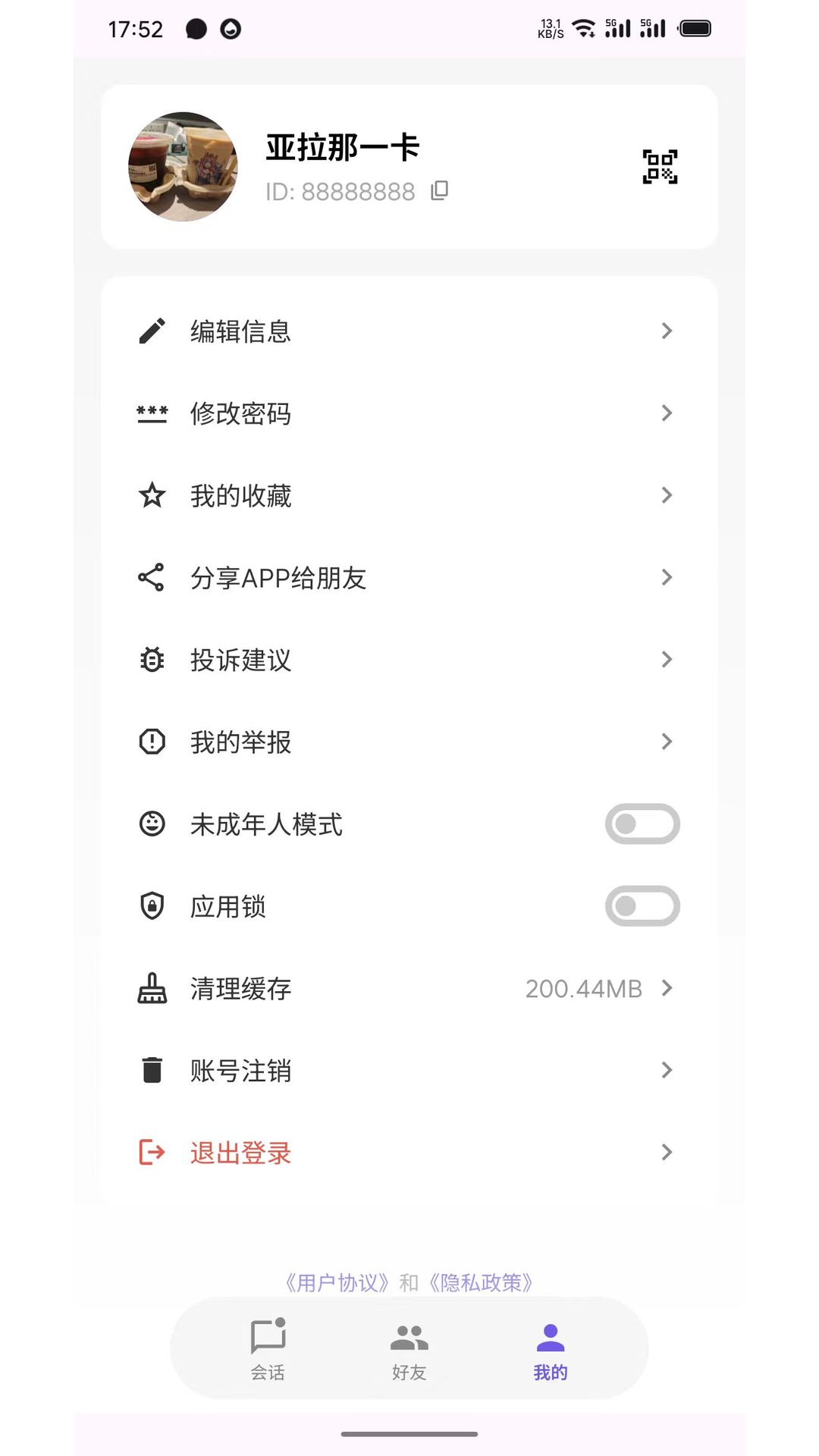
Task: Tap the 清理缓存 broom icon
Action: 152,988
